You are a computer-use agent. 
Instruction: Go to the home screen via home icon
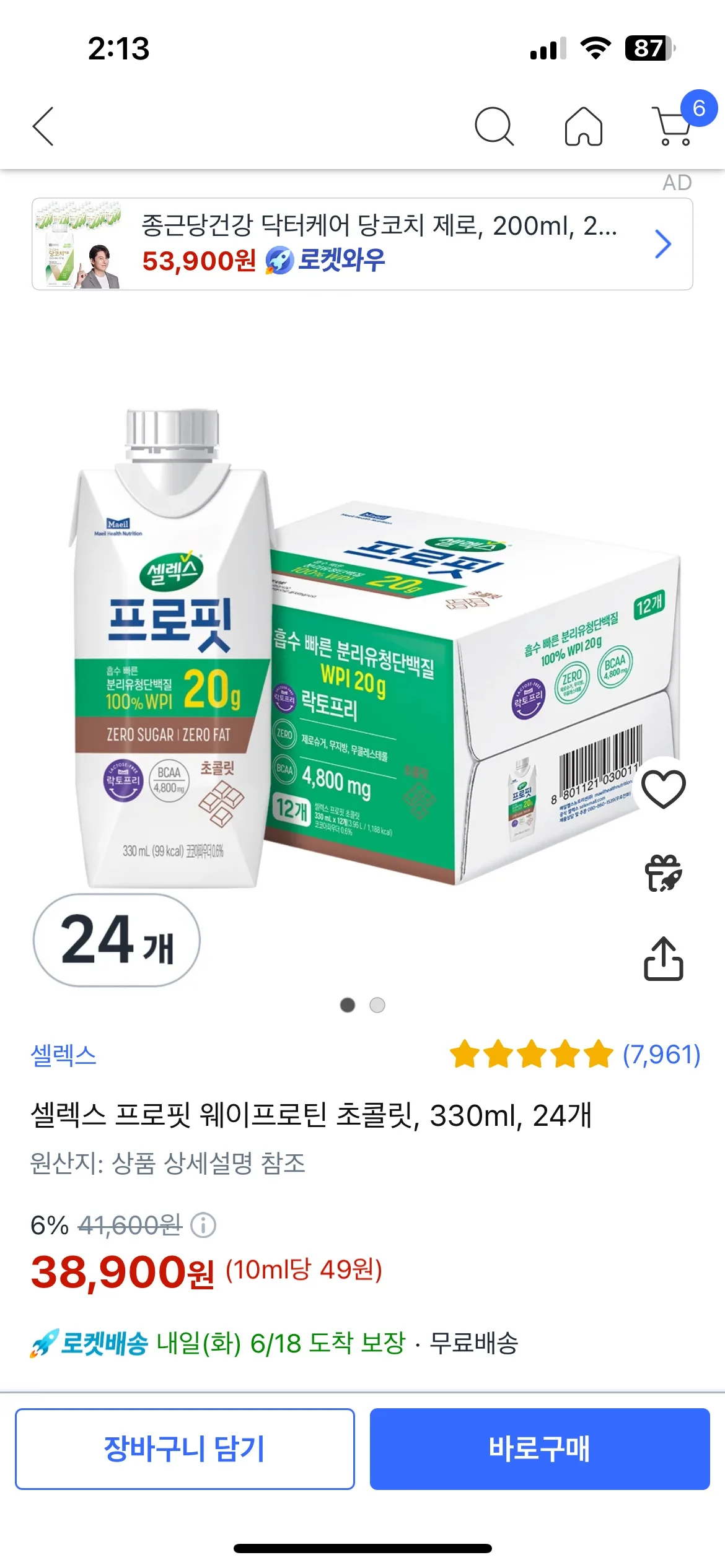[581, 128]
